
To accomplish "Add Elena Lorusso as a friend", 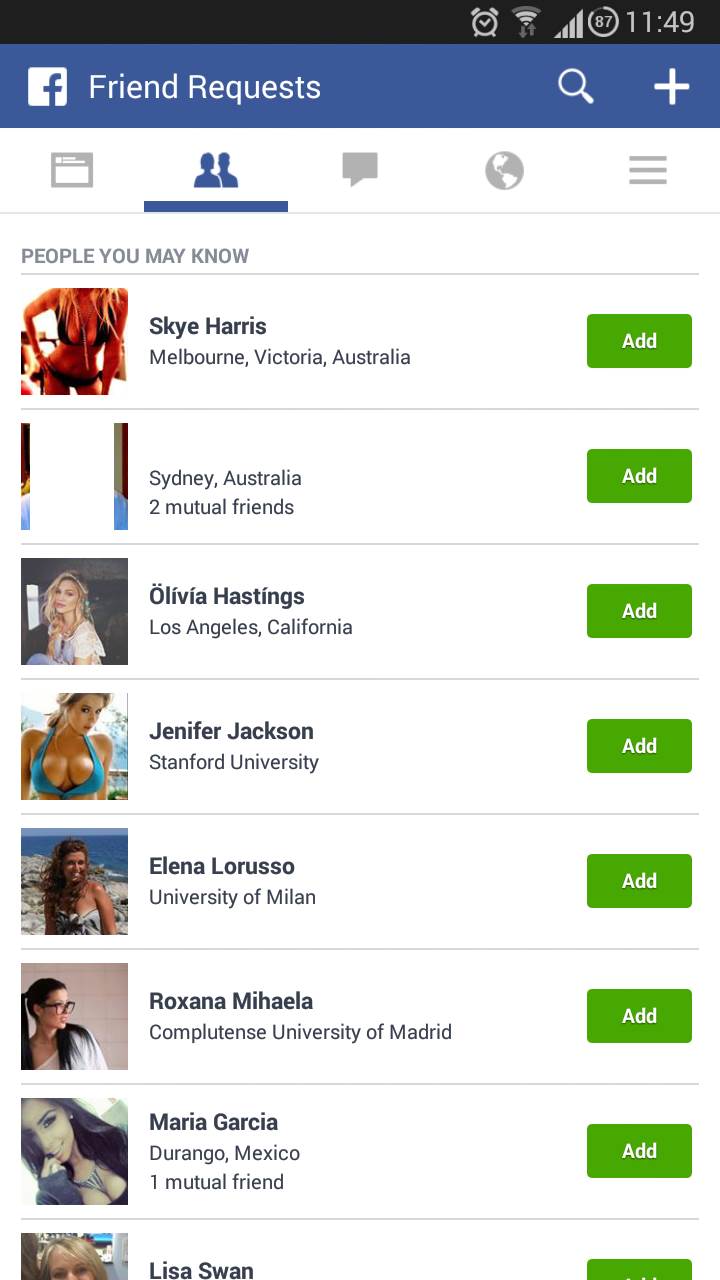I will (x=639, y=881).
